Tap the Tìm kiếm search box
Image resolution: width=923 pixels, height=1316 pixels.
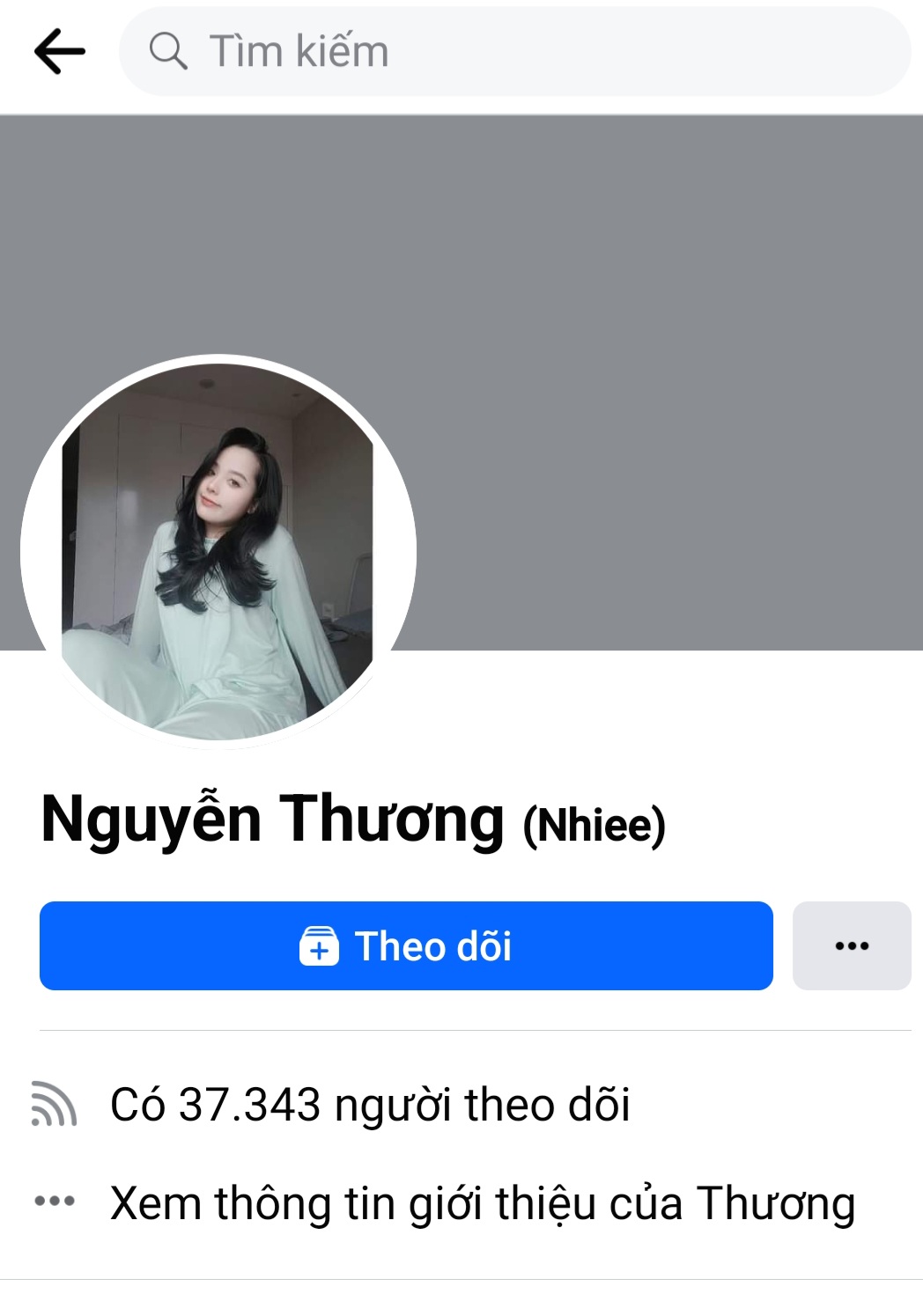(x=514, y=51)
